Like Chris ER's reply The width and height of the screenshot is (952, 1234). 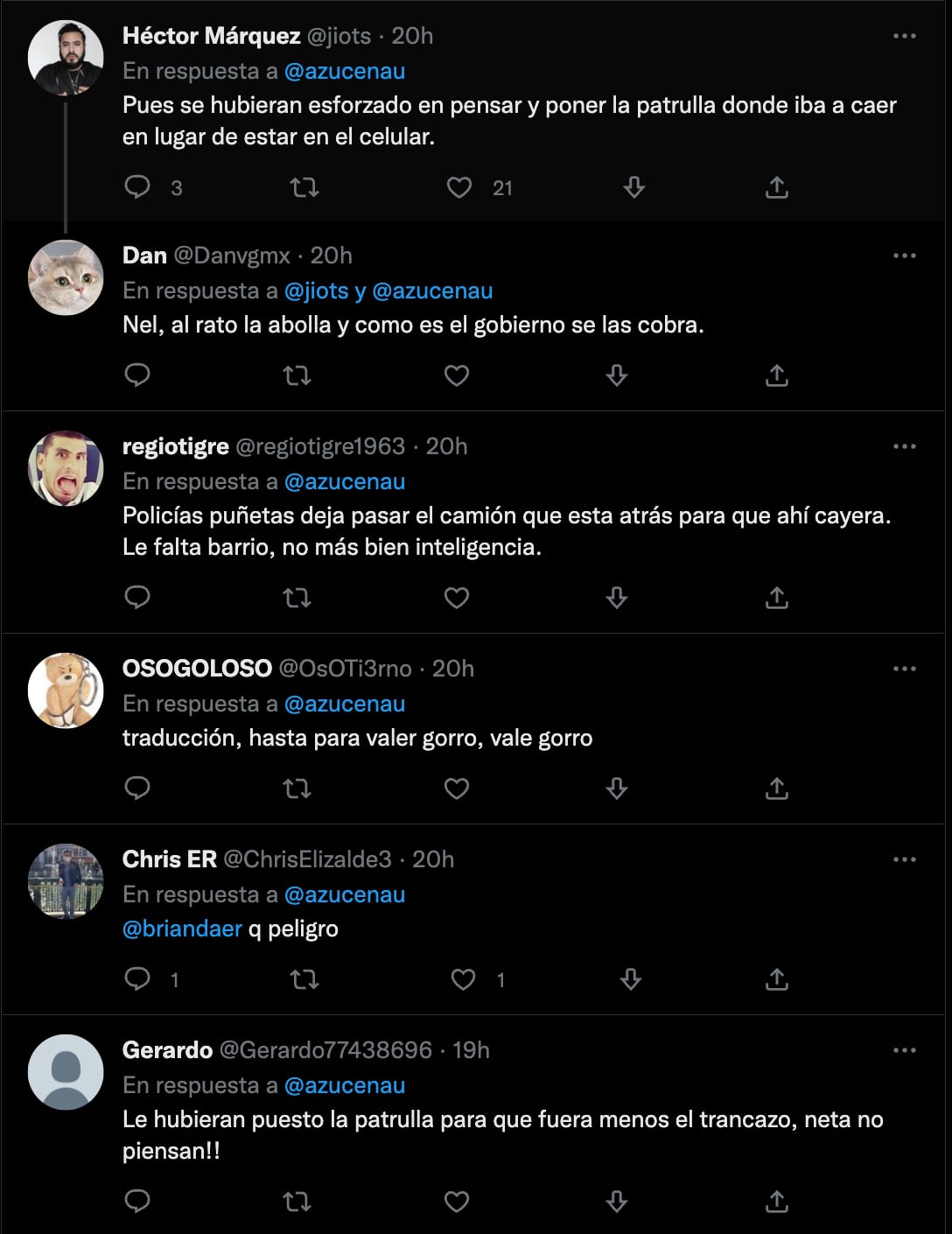(463, 979)
